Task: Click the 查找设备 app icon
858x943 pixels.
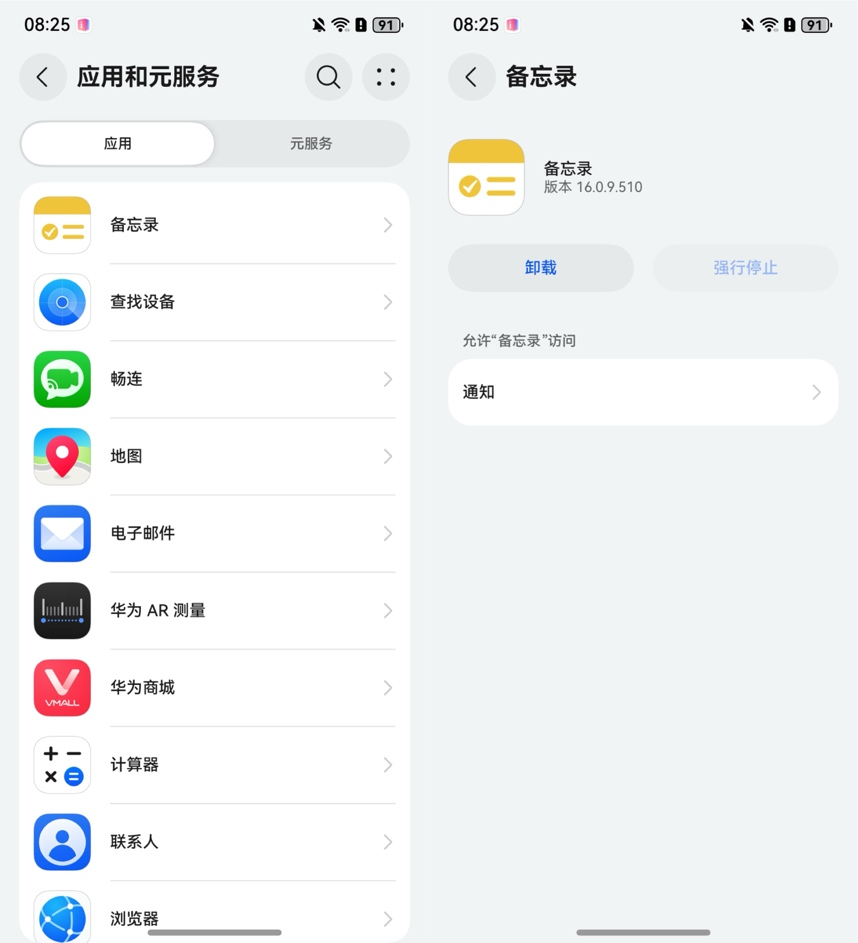Action: pos(62,301)
